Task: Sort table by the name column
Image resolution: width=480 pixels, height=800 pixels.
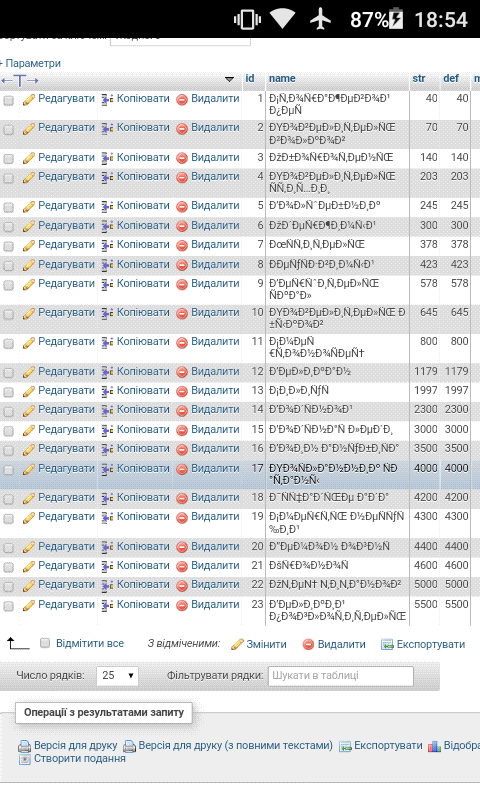Action: point(282,78)
